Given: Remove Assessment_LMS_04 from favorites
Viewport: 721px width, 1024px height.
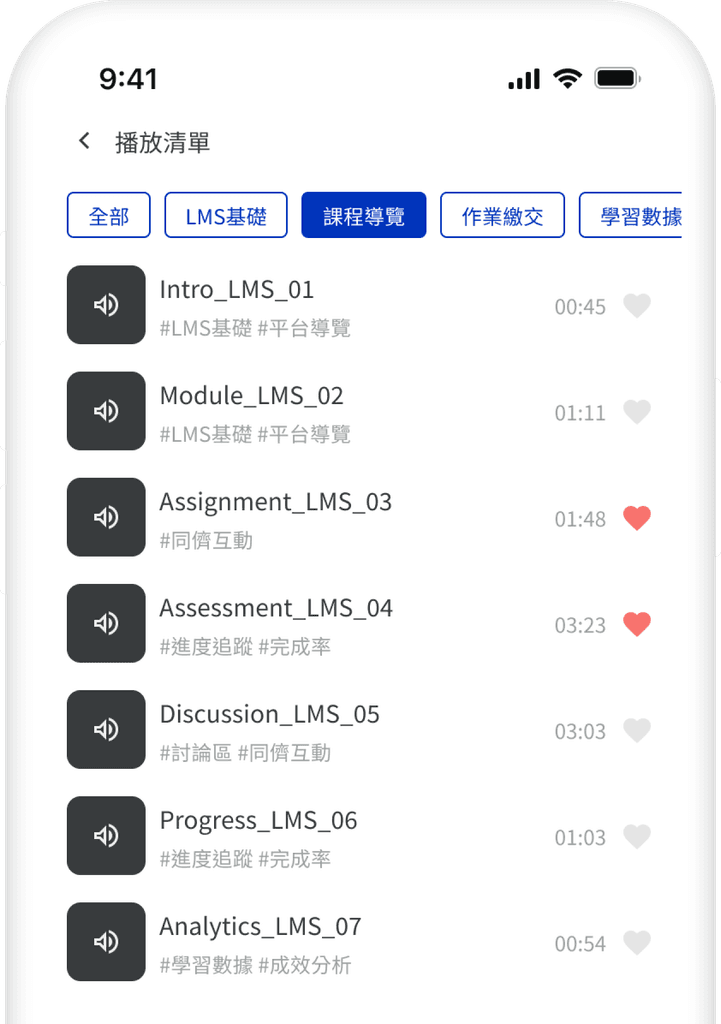Looking at the screenshot, I should pyautogui.click(x=637, y=624).
